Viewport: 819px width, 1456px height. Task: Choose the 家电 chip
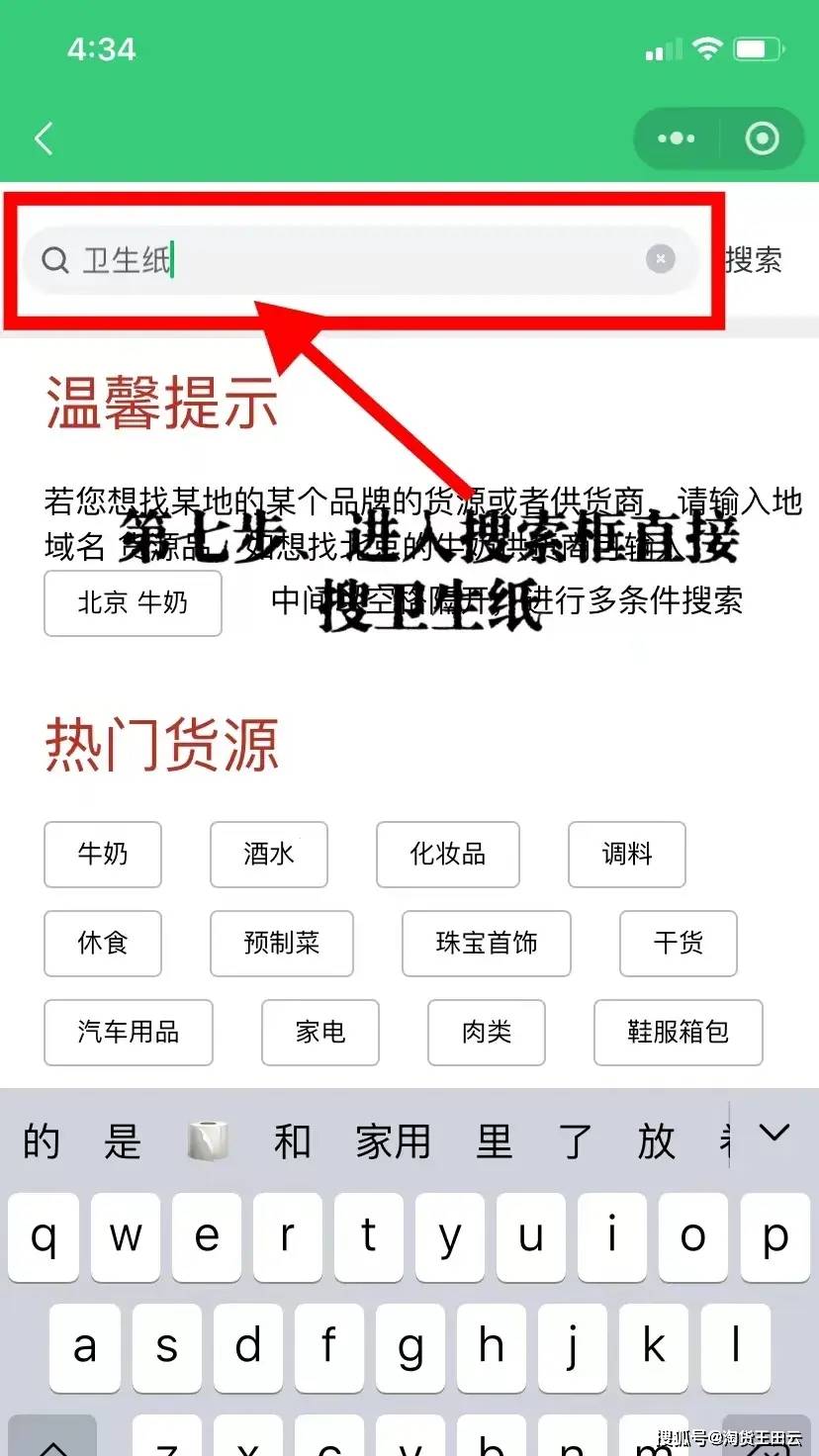[319, 1032]
